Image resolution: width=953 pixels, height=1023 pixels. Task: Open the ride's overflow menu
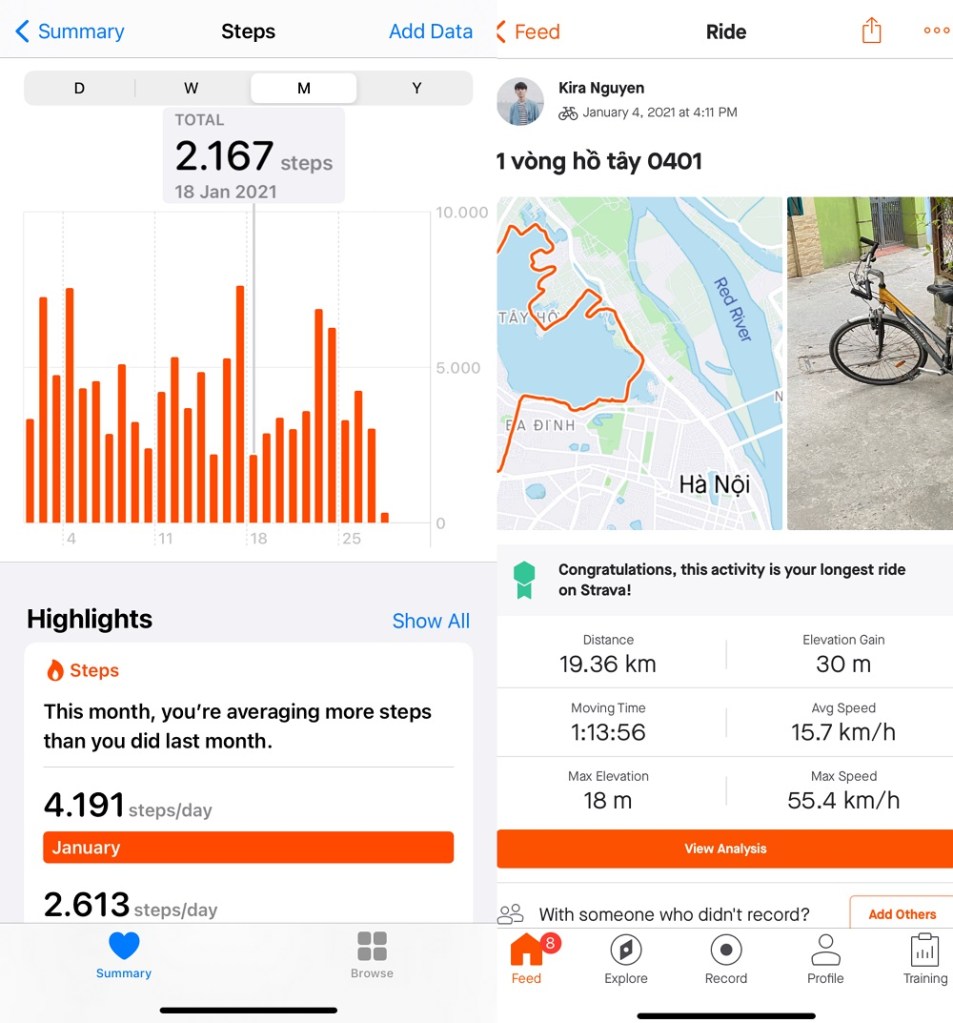coord(936,31)
